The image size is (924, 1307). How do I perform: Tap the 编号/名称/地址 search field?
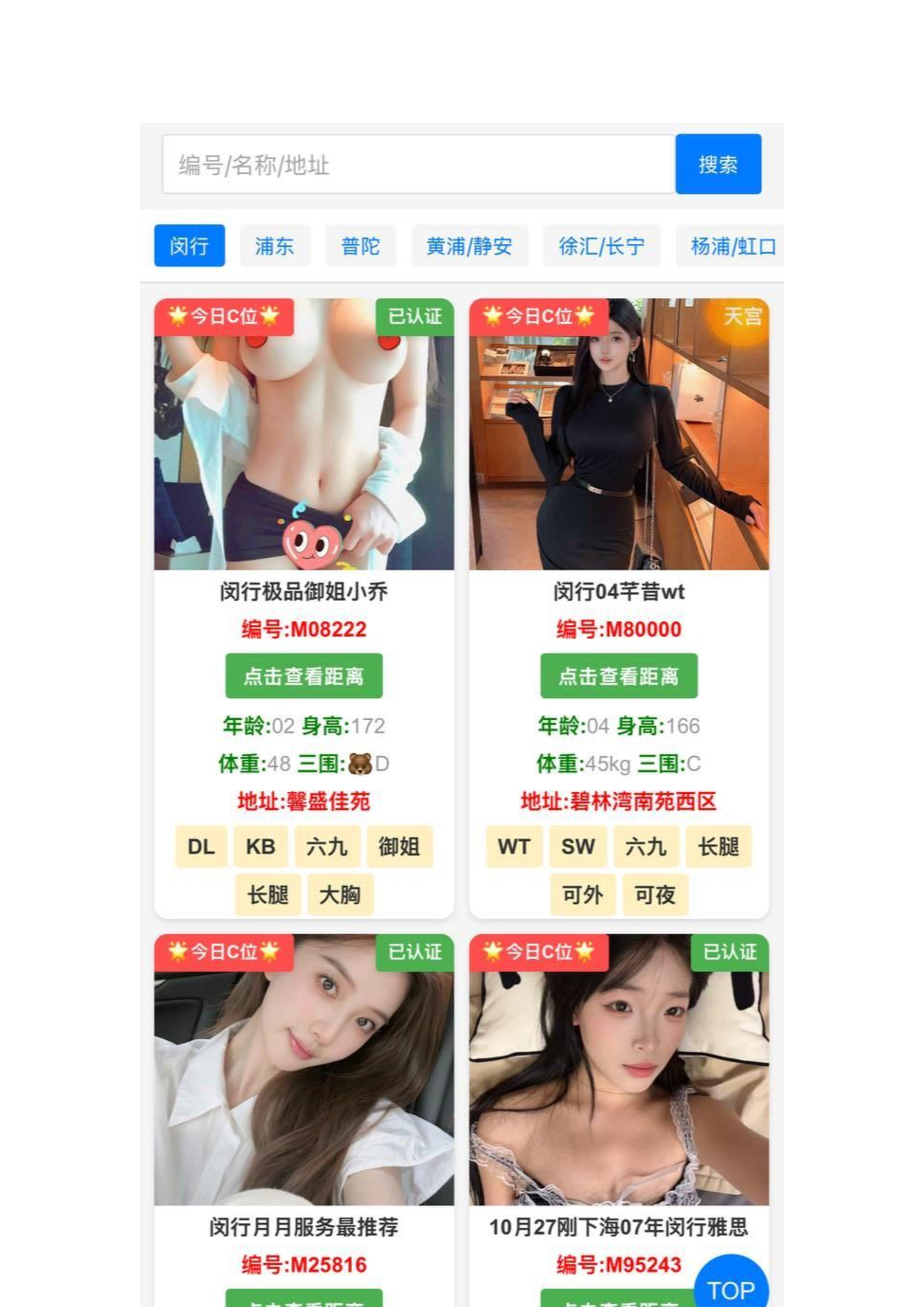pyautogui.click(x=418, y=164)
